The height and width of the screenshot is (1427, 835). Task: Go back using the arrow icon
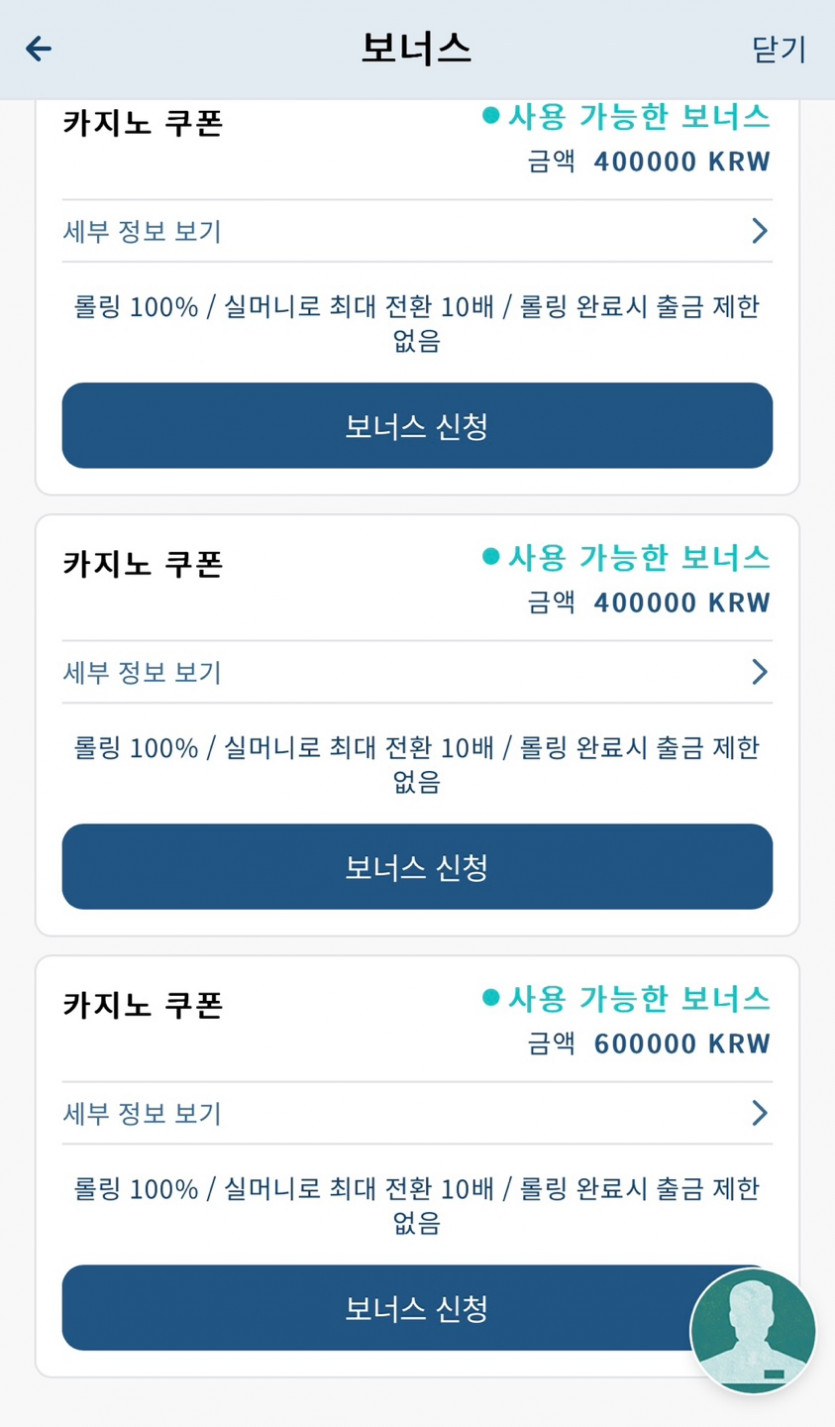pos(38,48)
